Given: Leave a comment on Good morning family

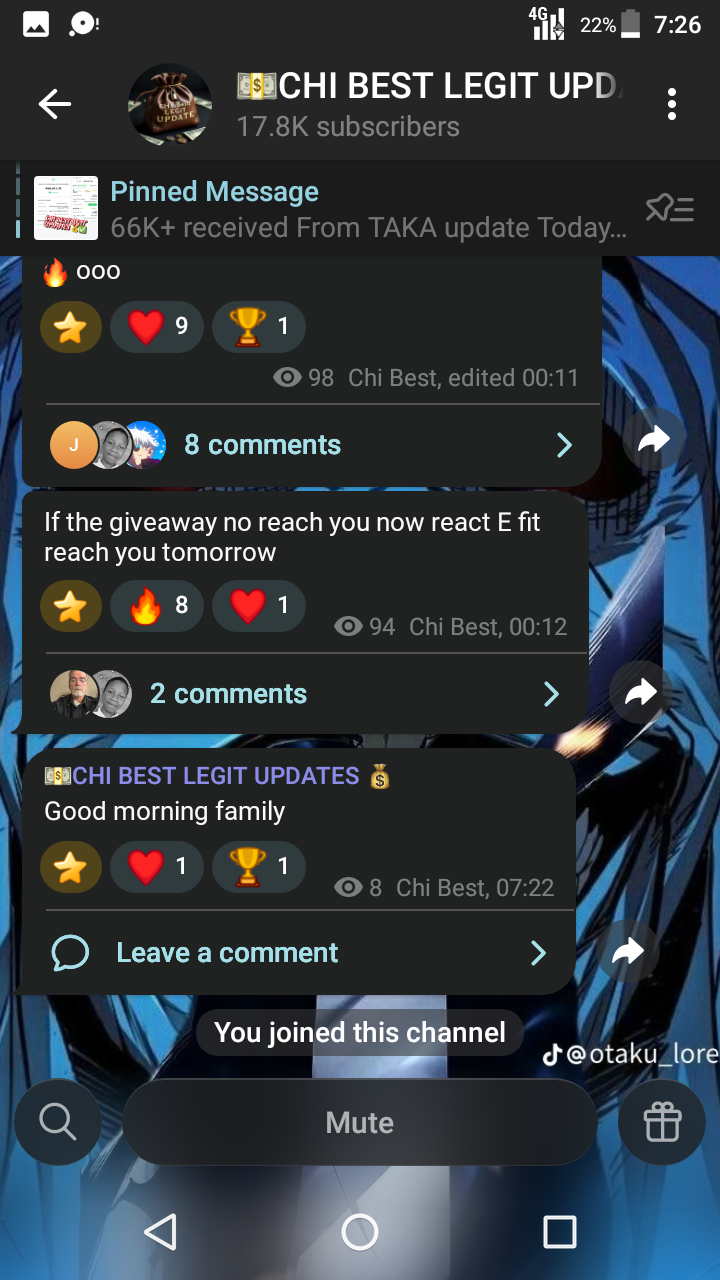Looking at the screenshot, I should click(227, 953).
